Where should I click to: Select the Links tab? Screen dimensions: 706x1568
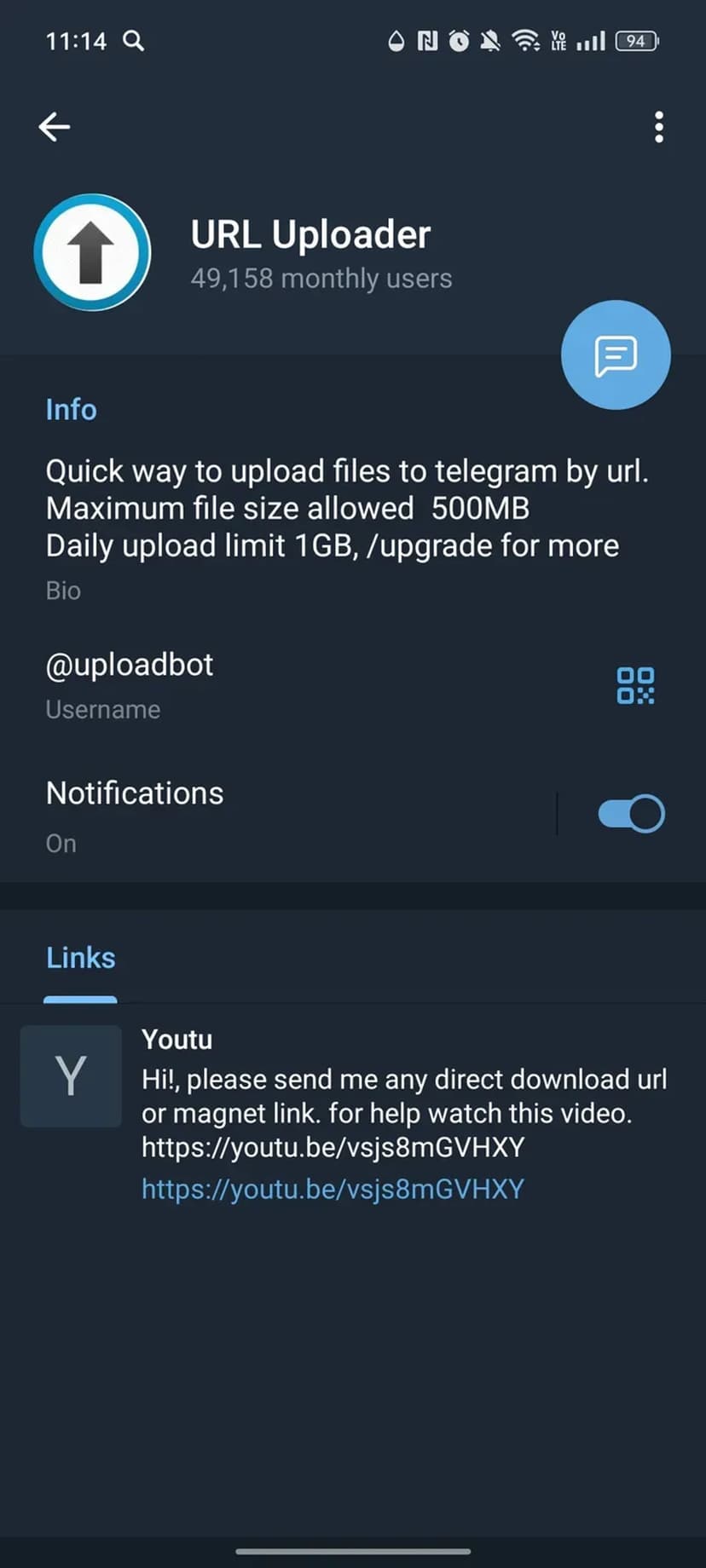tap(81, 958)
